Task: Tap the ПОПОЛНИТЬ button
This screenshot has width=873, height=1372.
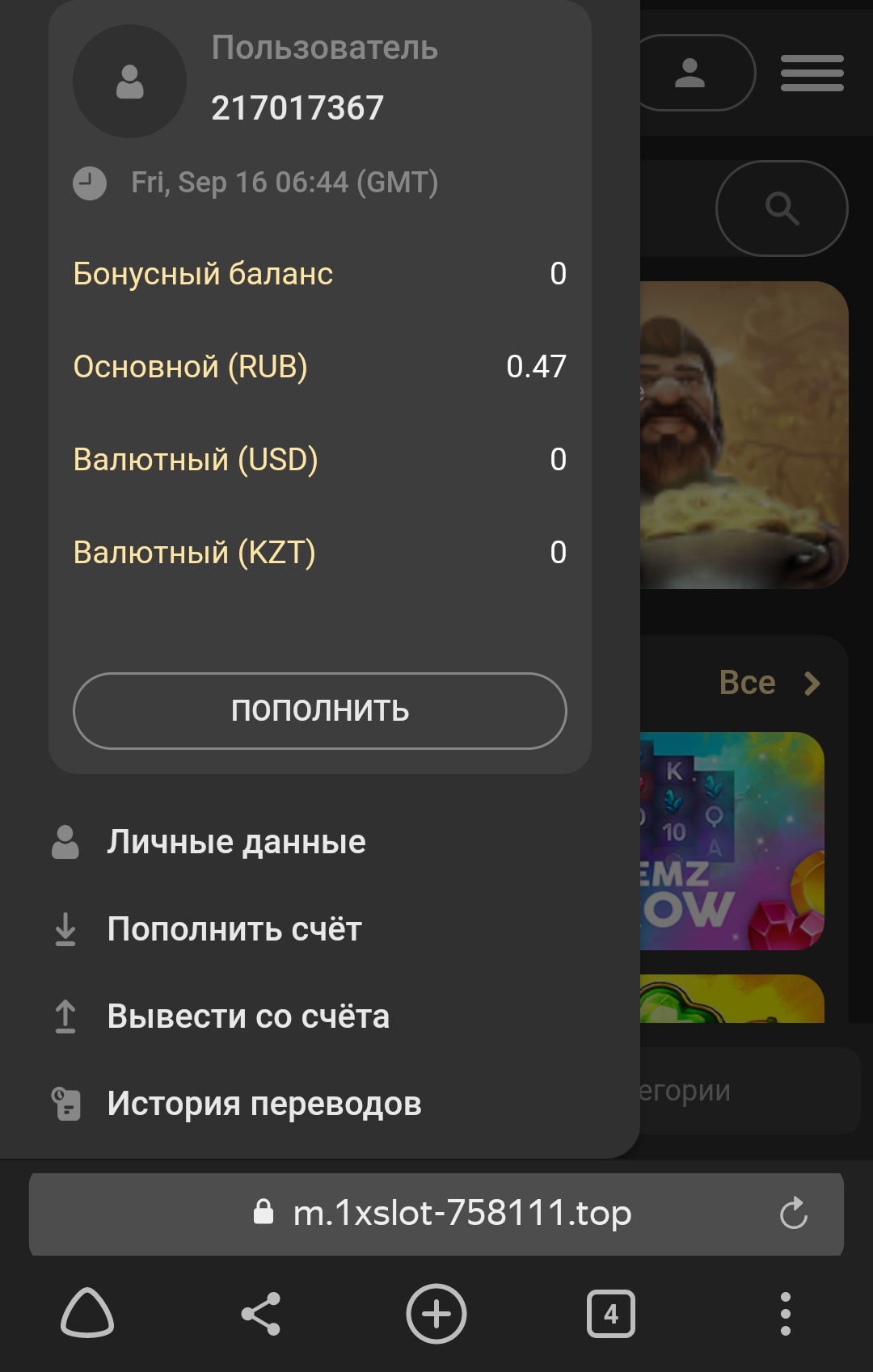Action: [319, 710]
